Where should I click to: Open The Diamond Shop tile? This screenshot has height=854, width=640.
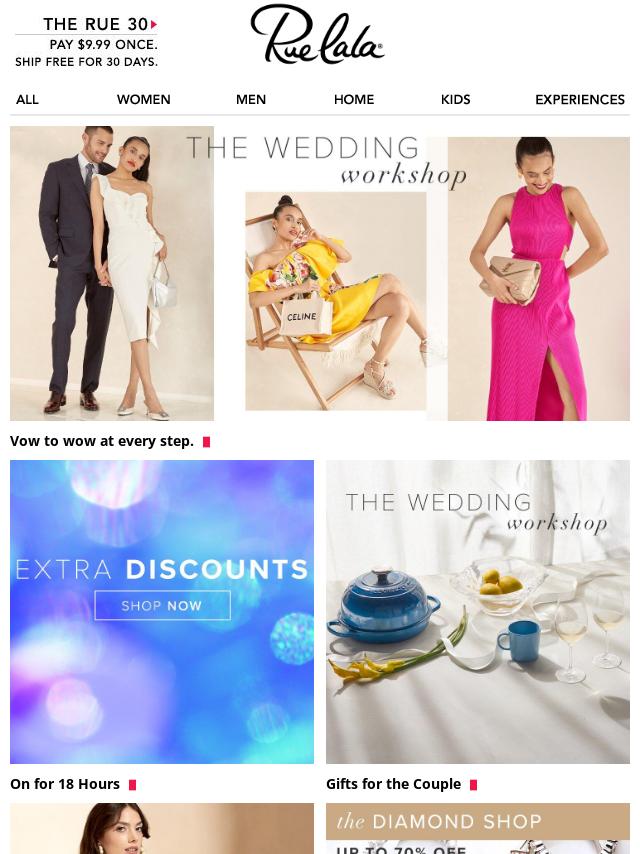(478, 828)
